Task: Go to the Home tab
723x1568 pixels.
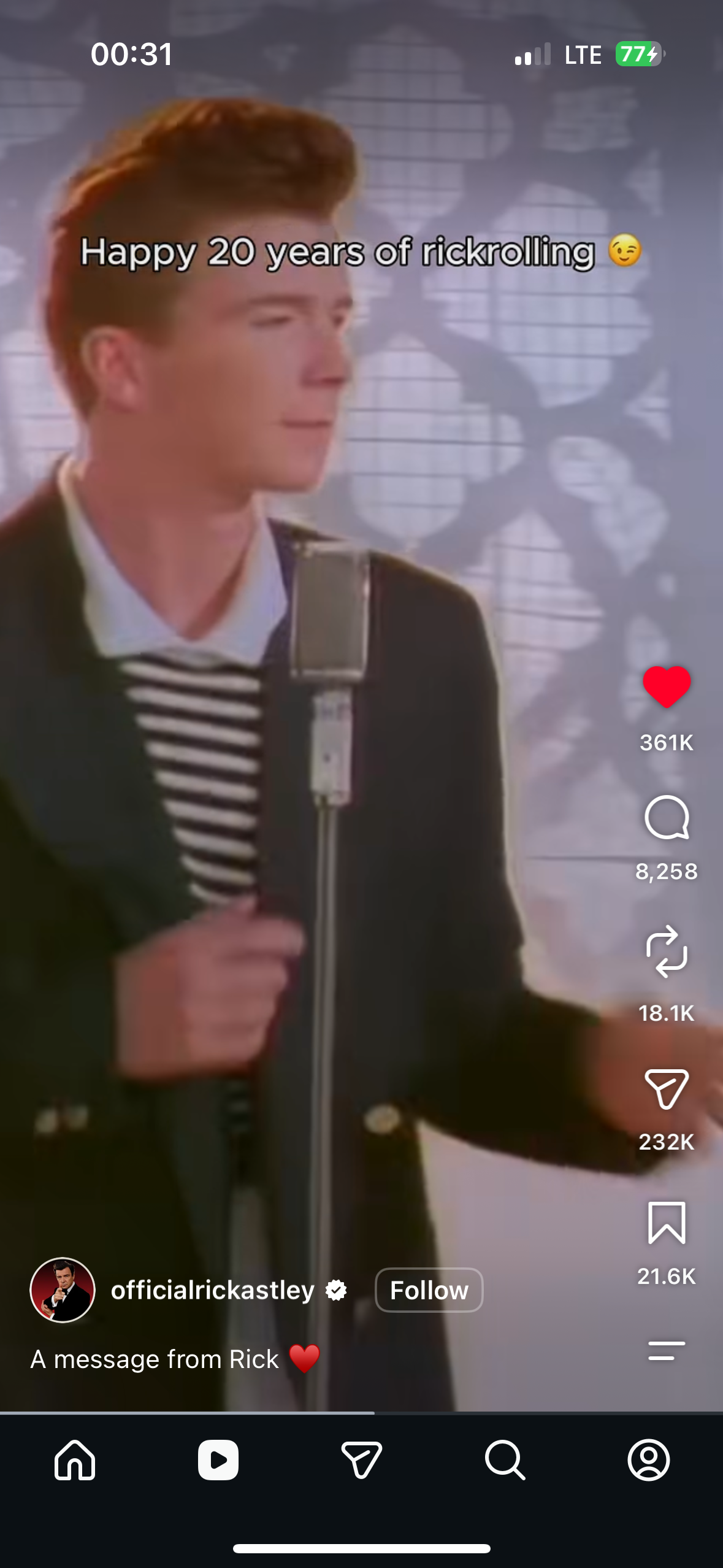Action: 75,1459
